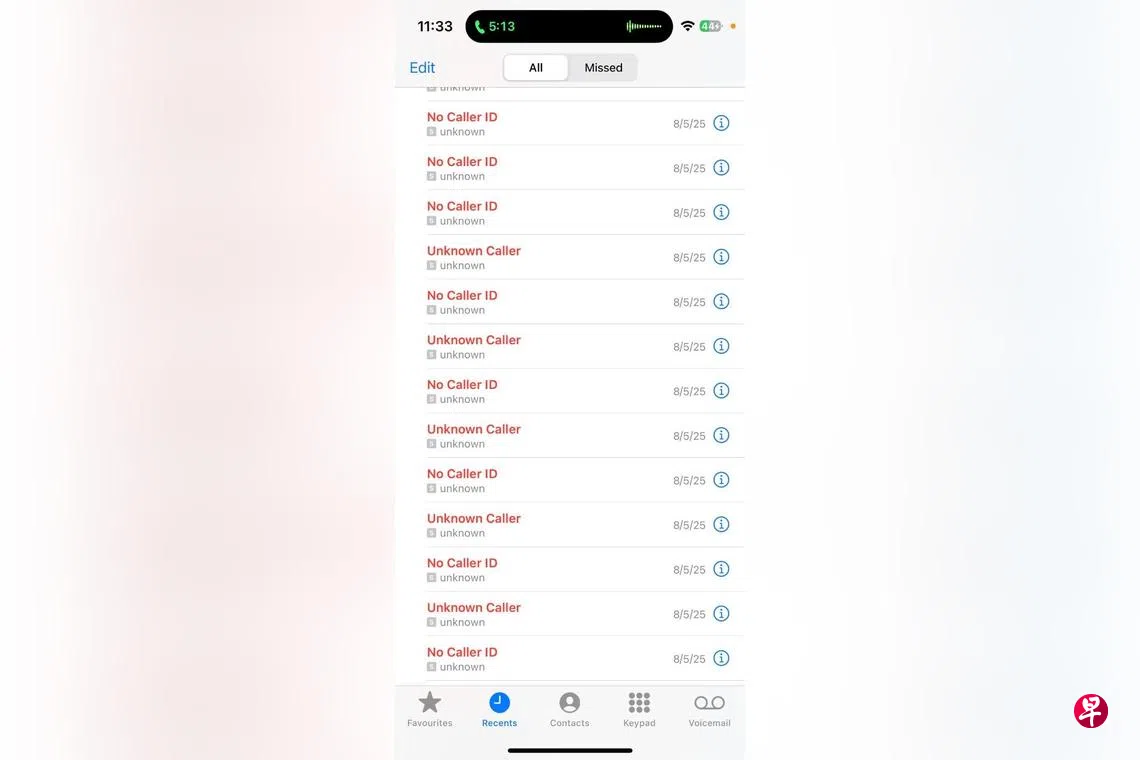Tap Edit to manage recent calls

pos(422,68)
